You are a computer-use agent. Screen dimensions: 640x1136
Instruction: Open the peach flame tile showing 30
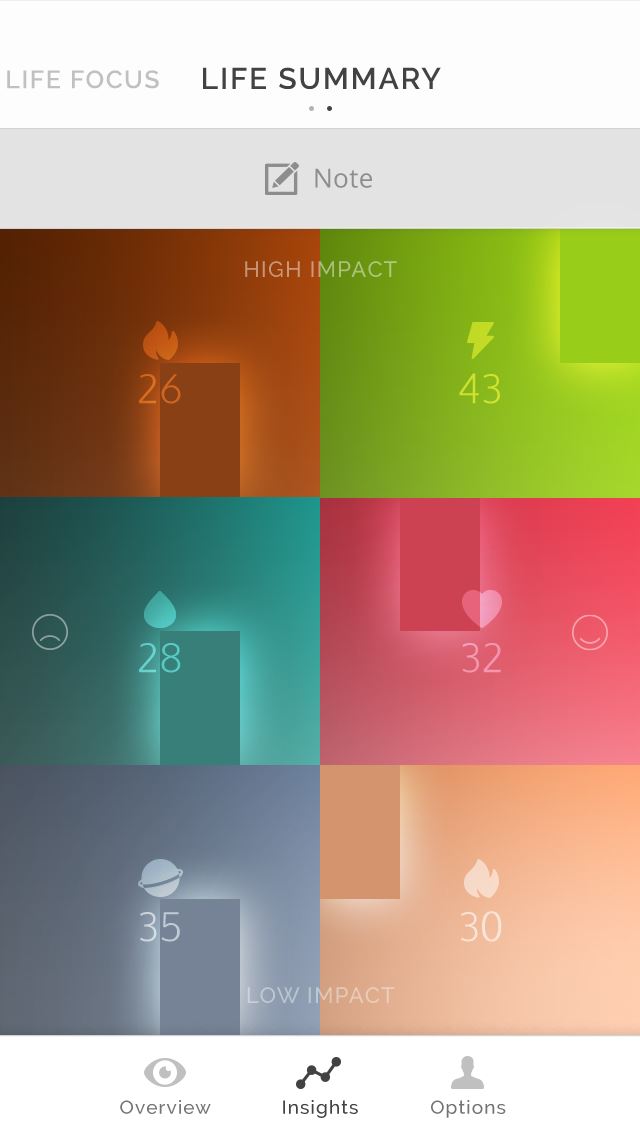[480, 900]
